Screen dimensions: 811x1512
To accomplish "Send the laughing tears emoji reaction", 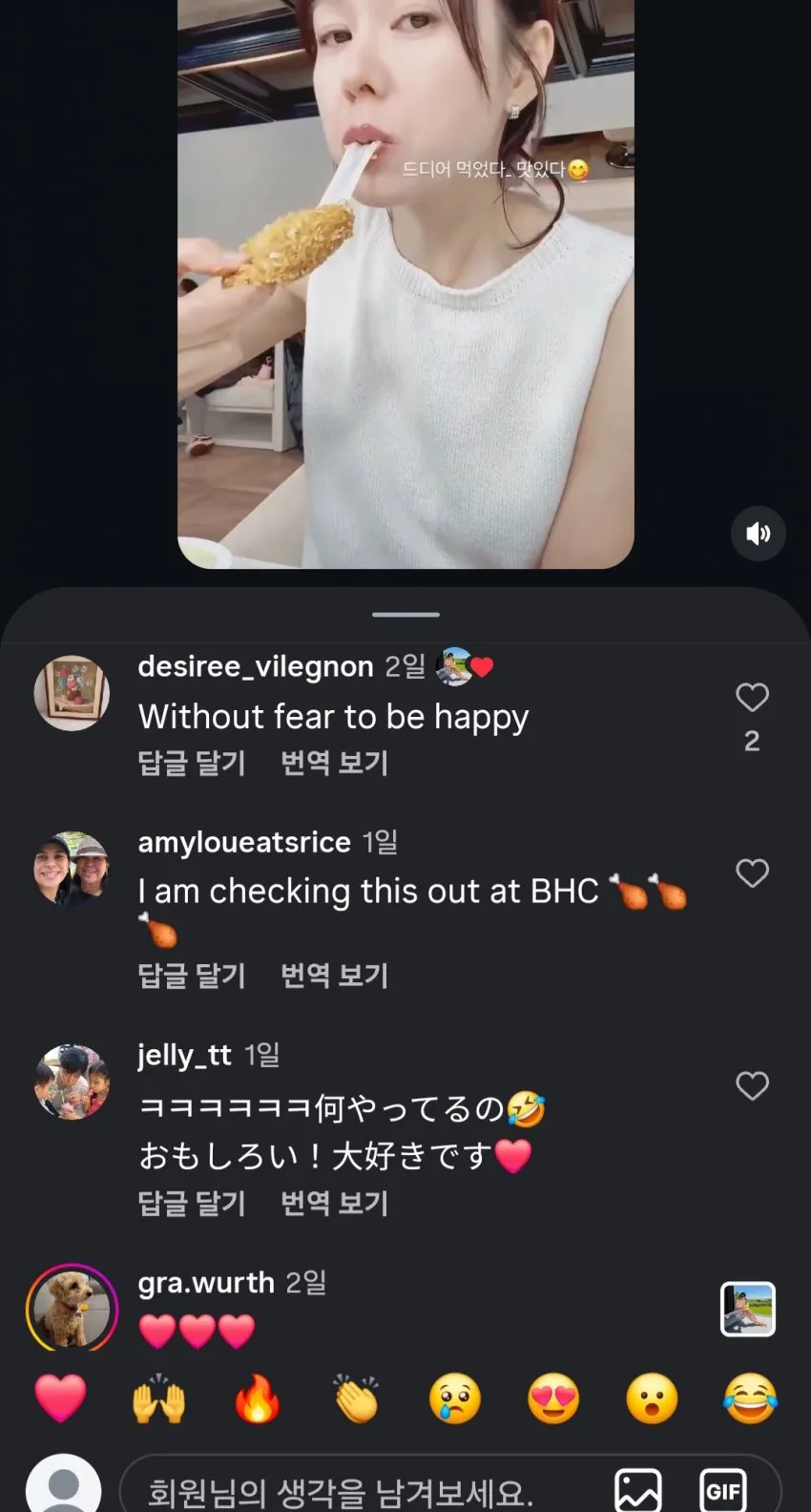I will 750,1398.
